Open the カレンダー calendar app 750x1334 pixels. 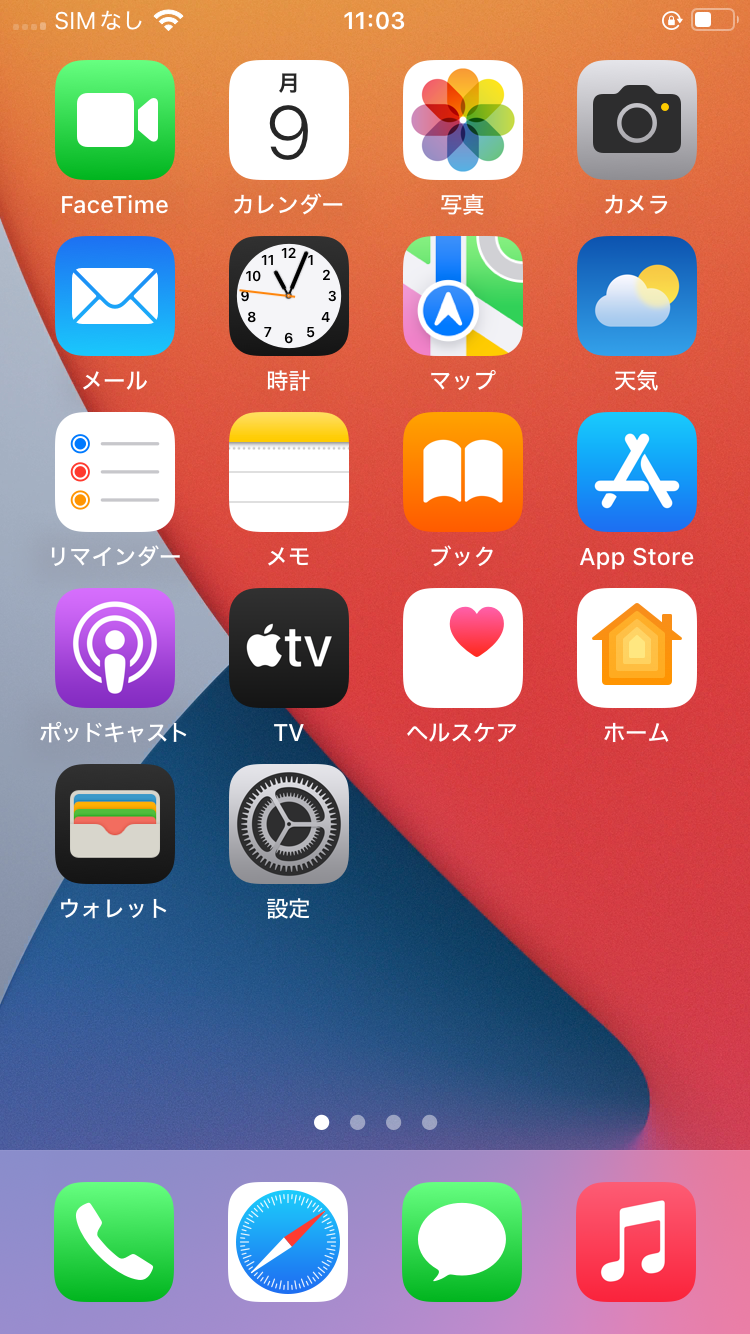coord(289,120)
